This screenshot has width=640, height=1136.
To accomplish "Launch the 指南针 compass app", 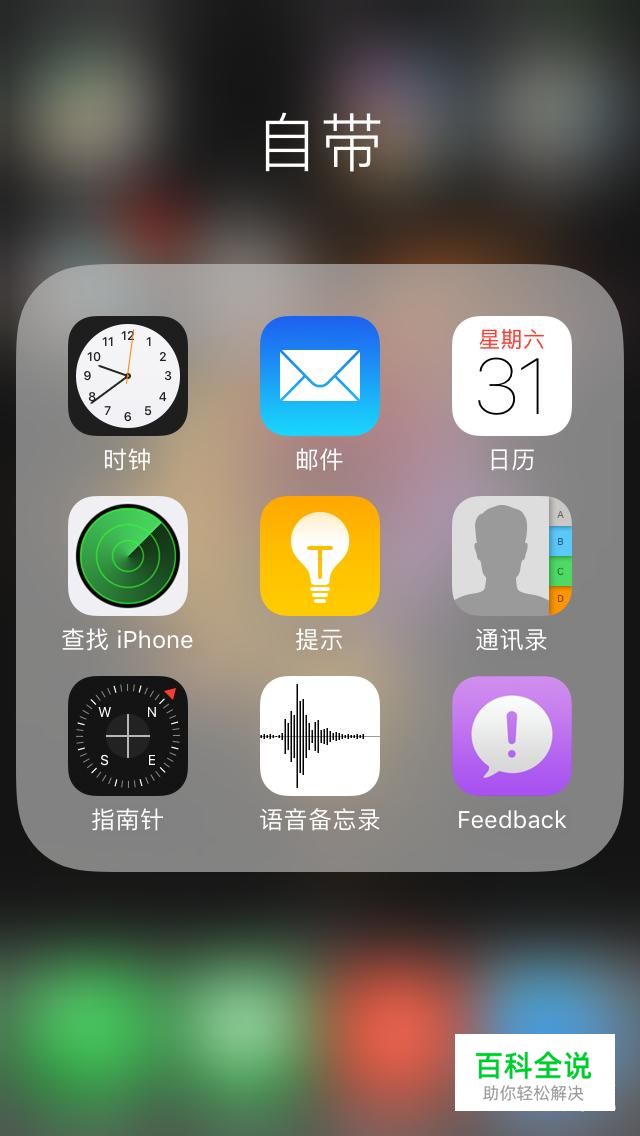I will [x=128, y=736].
